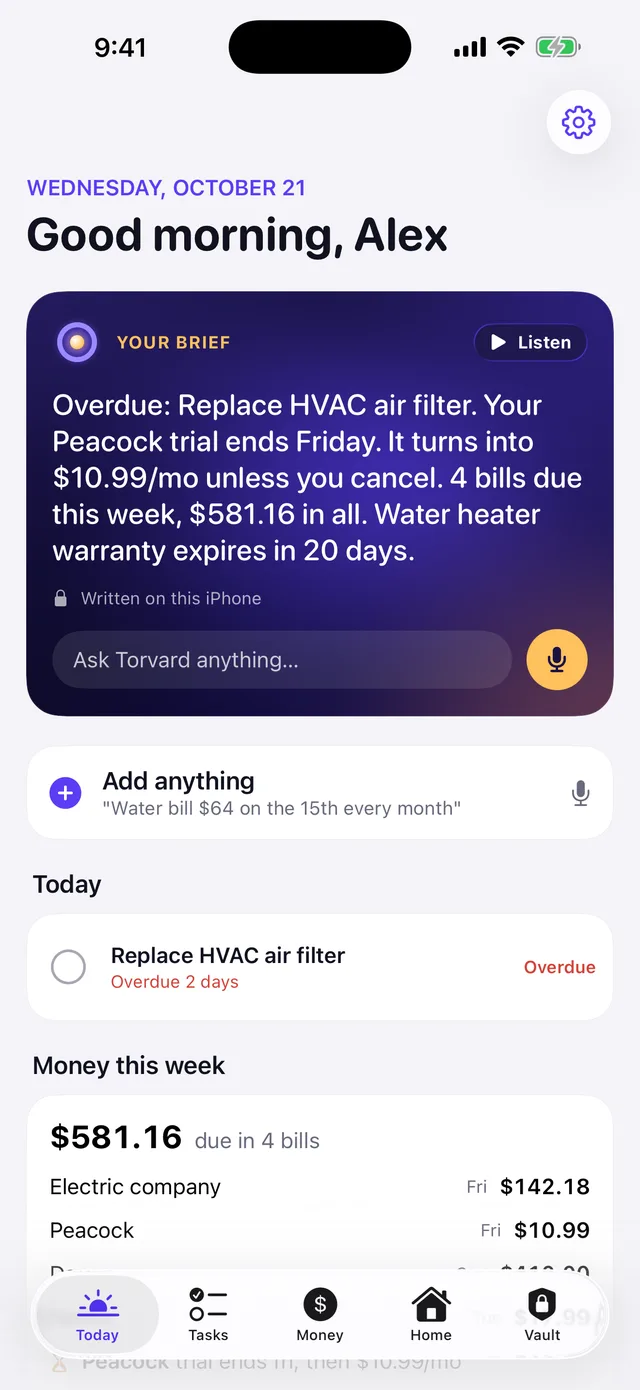Listen to your brief
This screenshot has width=640, height=1390.
530,342
